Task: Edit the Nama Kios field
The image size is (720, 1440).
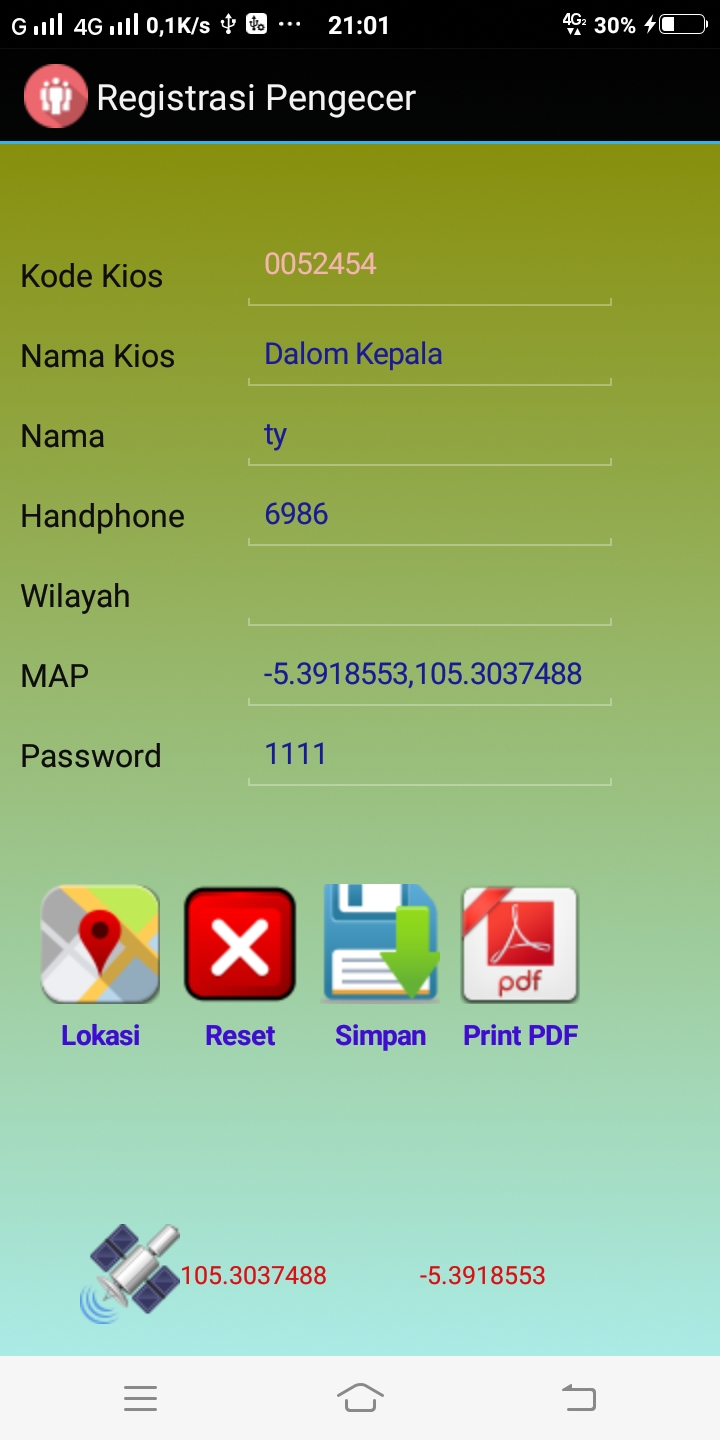Action: point(429,355)
